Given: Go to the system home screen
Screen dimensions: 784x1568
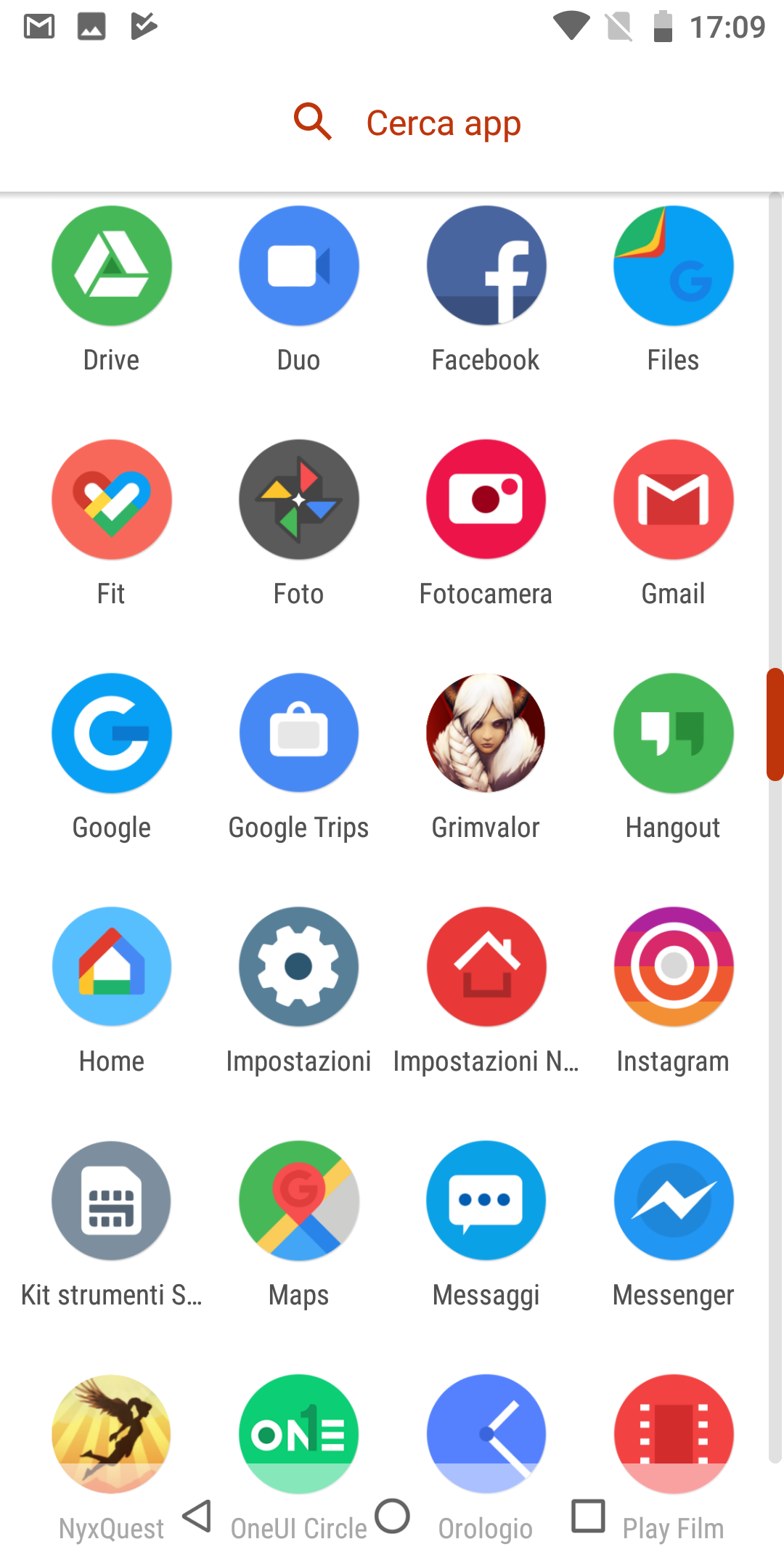Looking at the screenshot, I should pyautogui.click(x=392, y=1516).
